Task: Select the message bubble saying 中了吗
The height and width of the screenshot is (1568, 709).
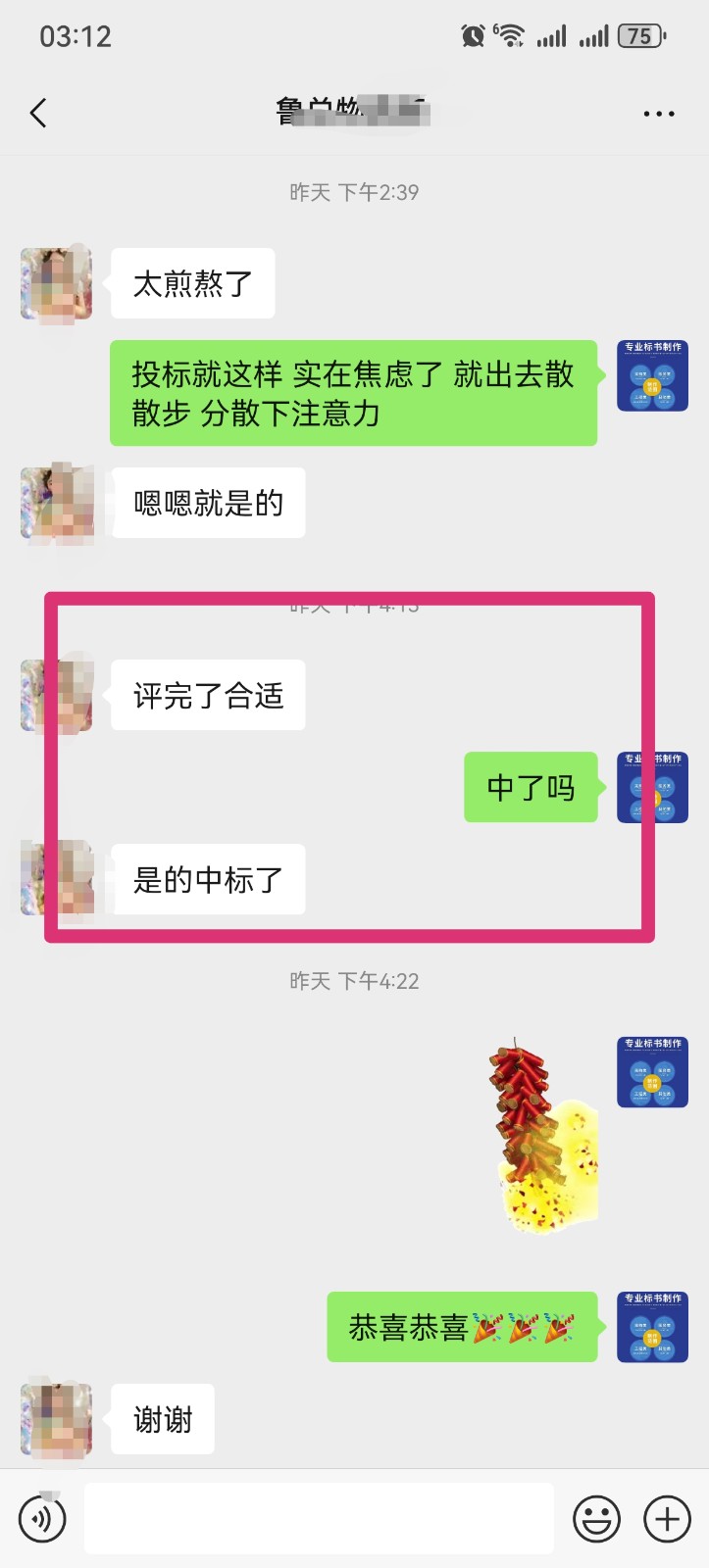Action: 531,787
